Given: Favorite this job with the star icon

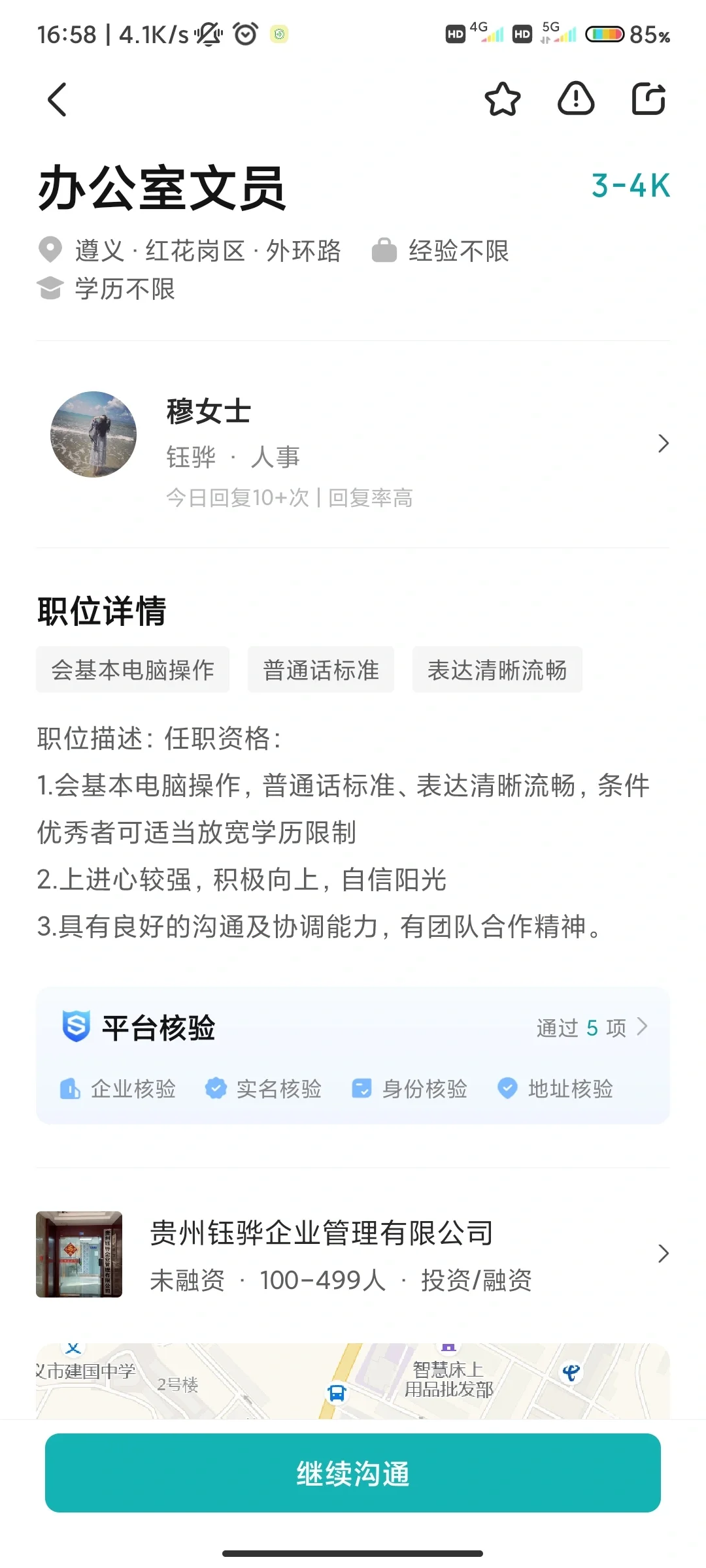Looking at the screenshot, I should (x=502, y=100).
